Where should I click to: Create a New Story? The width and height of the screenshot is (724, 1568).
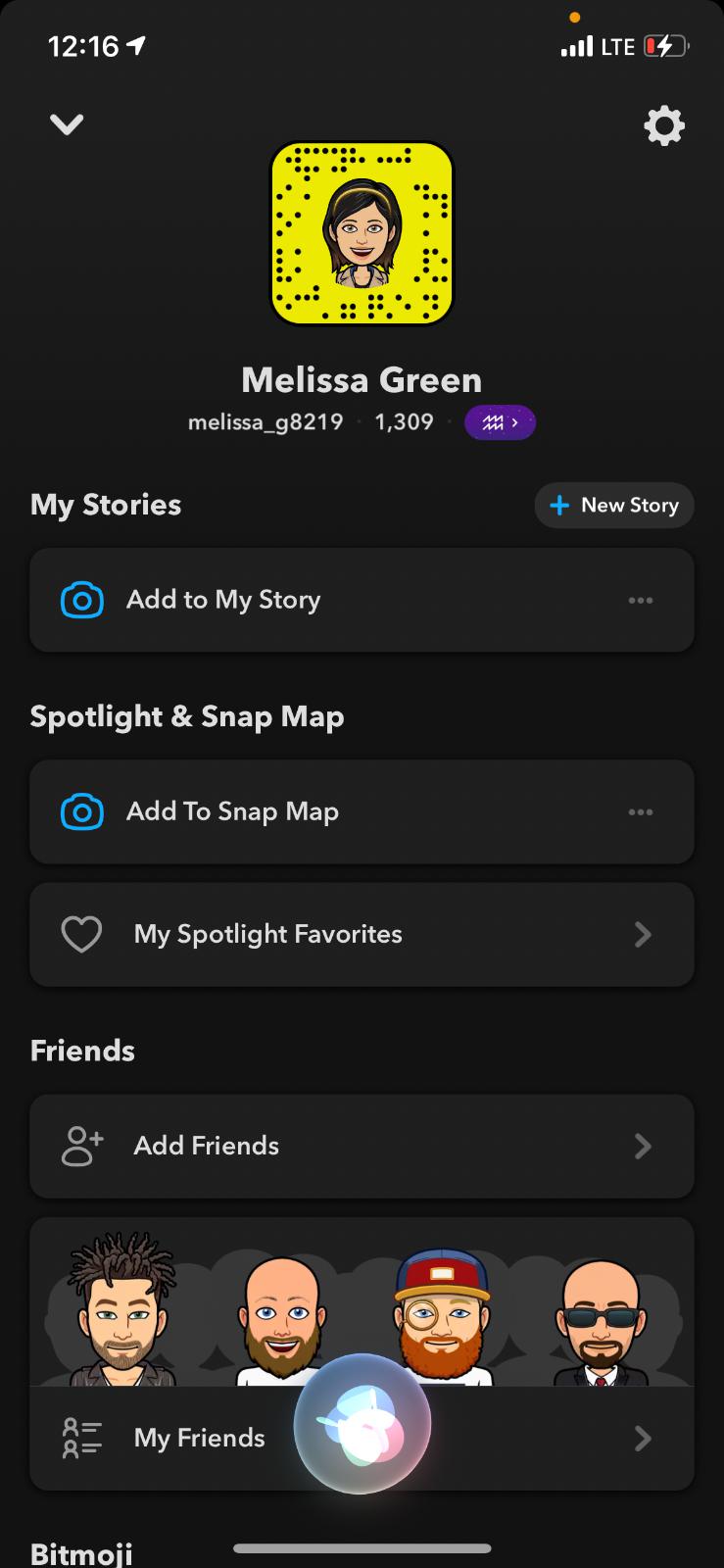coord(614,506)
